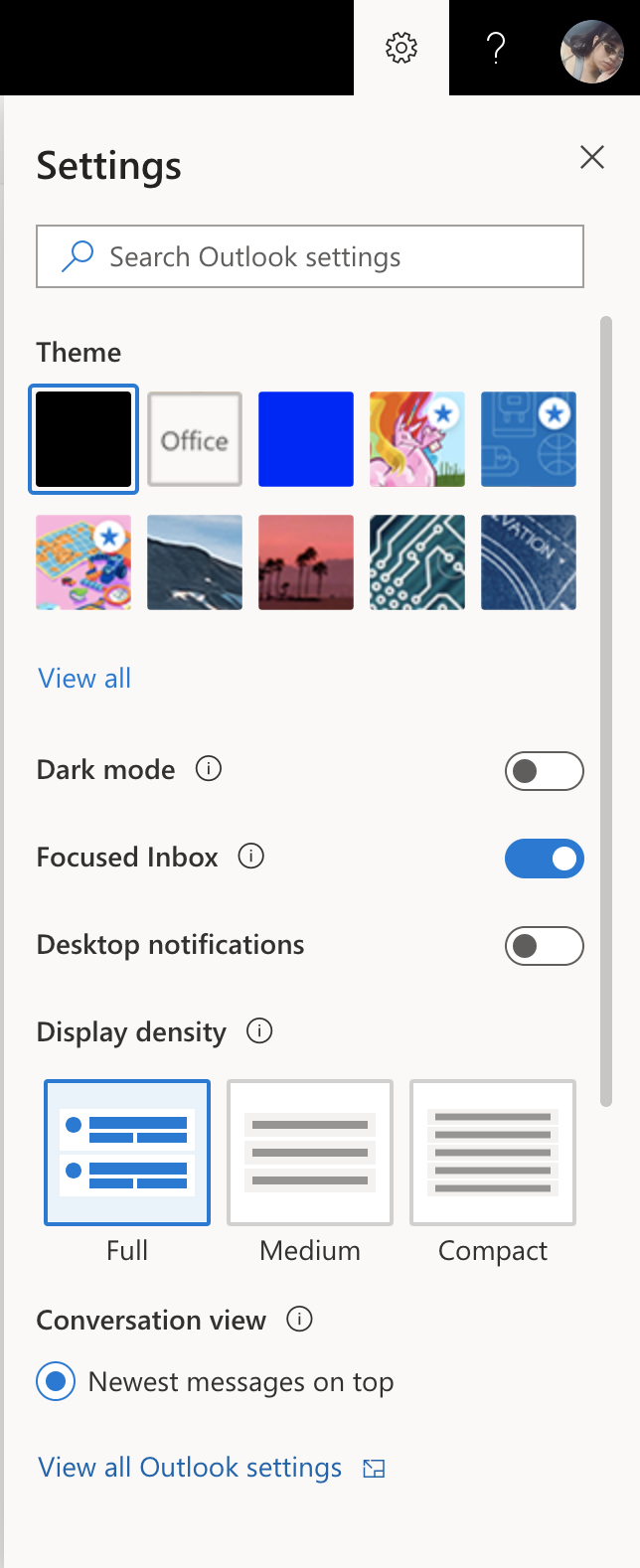This screenshot has width=640, height=1568.
Task: Pick the palm trees sunset theme
Action: pyautogui.click(x=306, y=562)
